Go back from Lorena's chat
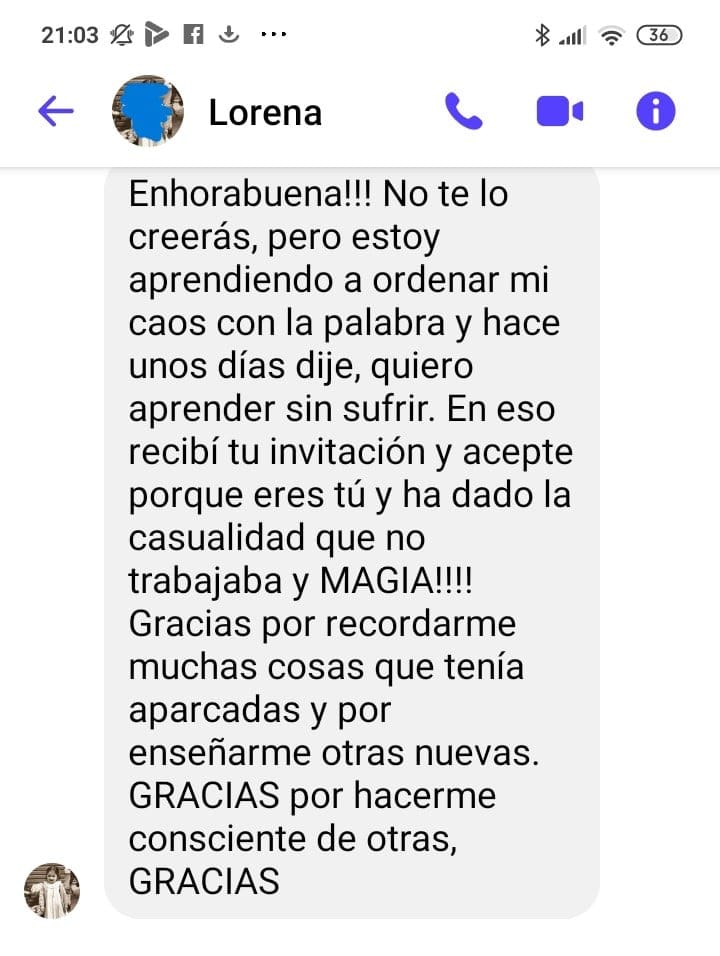Screen dimensions: 720x956 [x=56, y=111]
